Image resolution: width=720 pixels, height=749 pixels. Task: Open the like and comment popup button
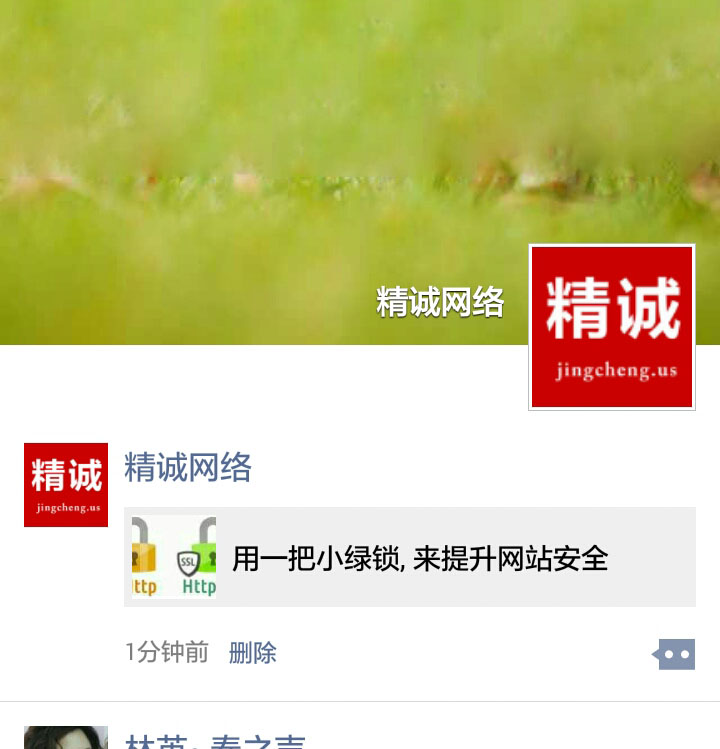coord(676,655)
